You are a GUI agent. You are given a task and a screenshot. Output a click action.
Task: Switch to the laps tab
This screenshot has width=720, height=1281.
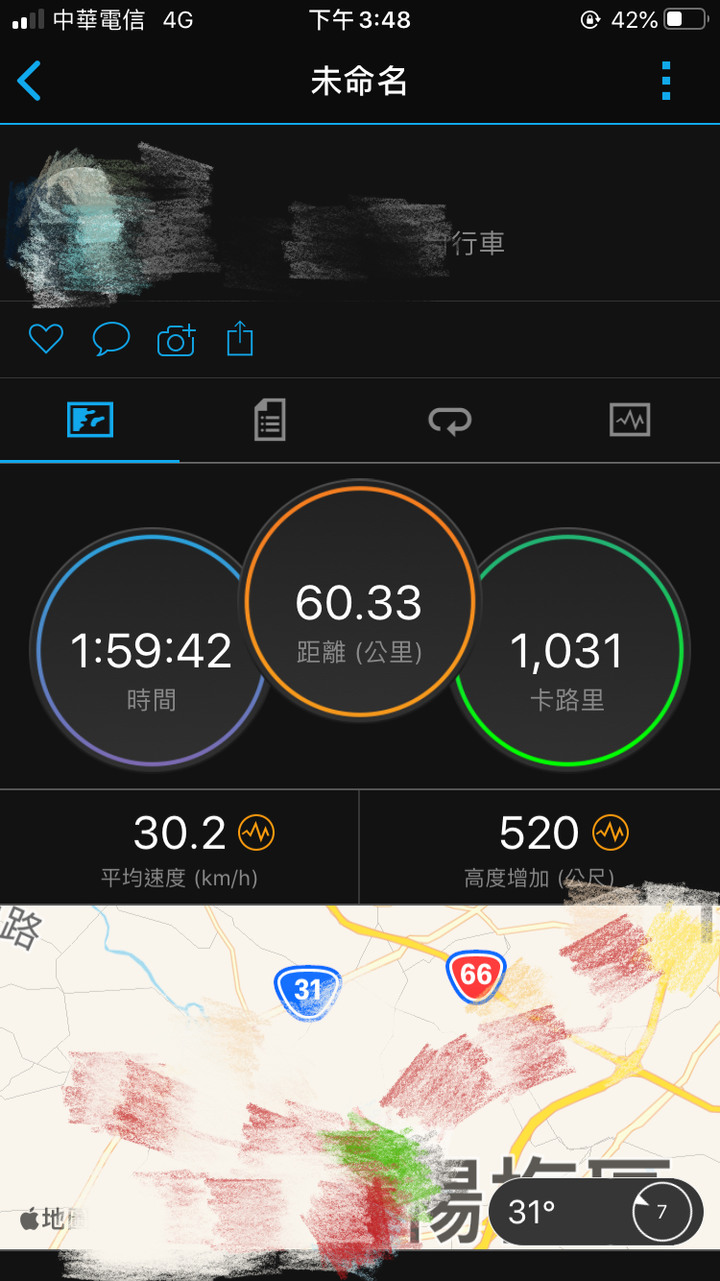(x=449, y=420)
